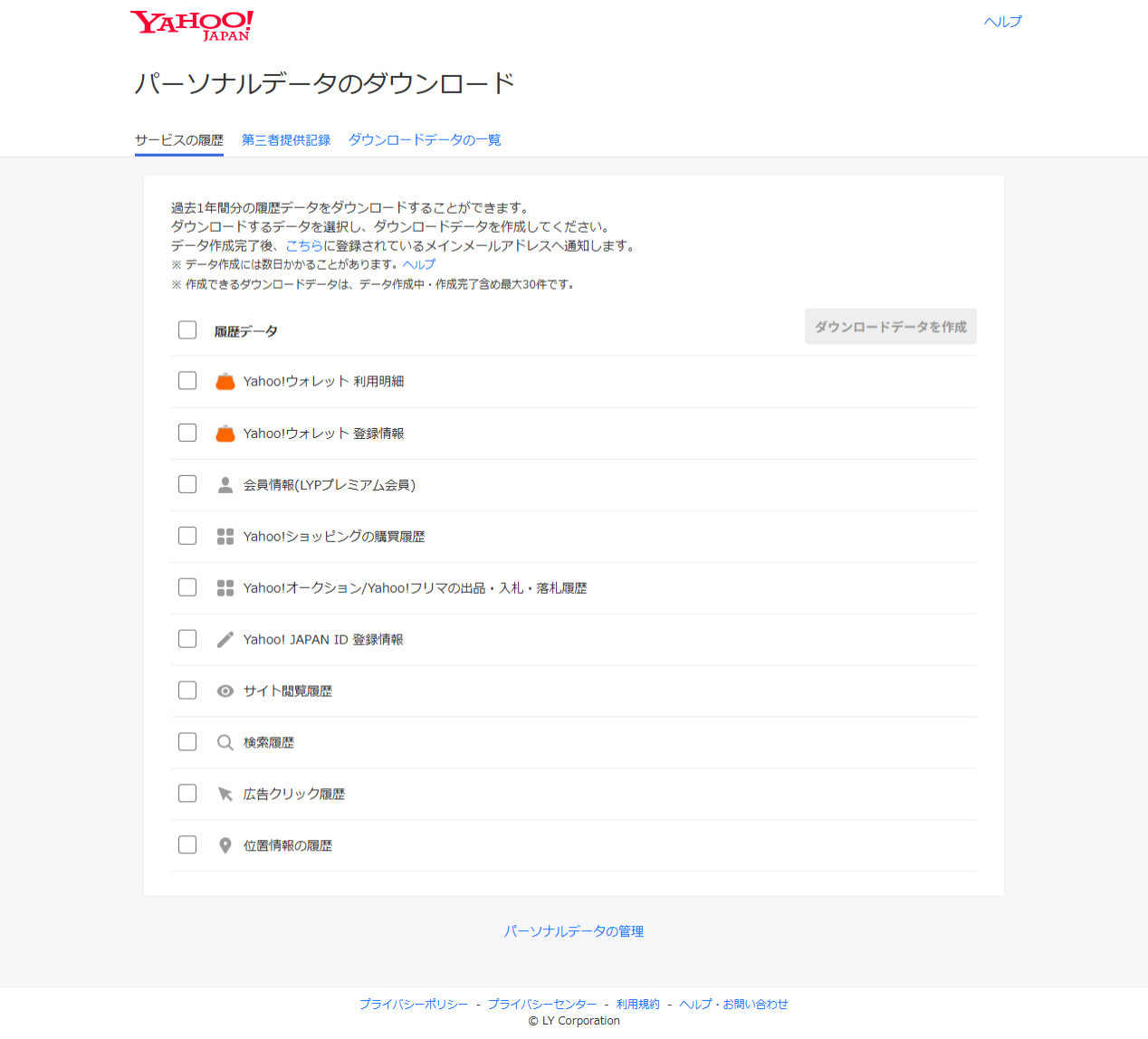Image resolution: width=1148 pixels, height=1039 pixels.
Task: Open the こちら link for registered email
Action: click(x=304, y=246)
